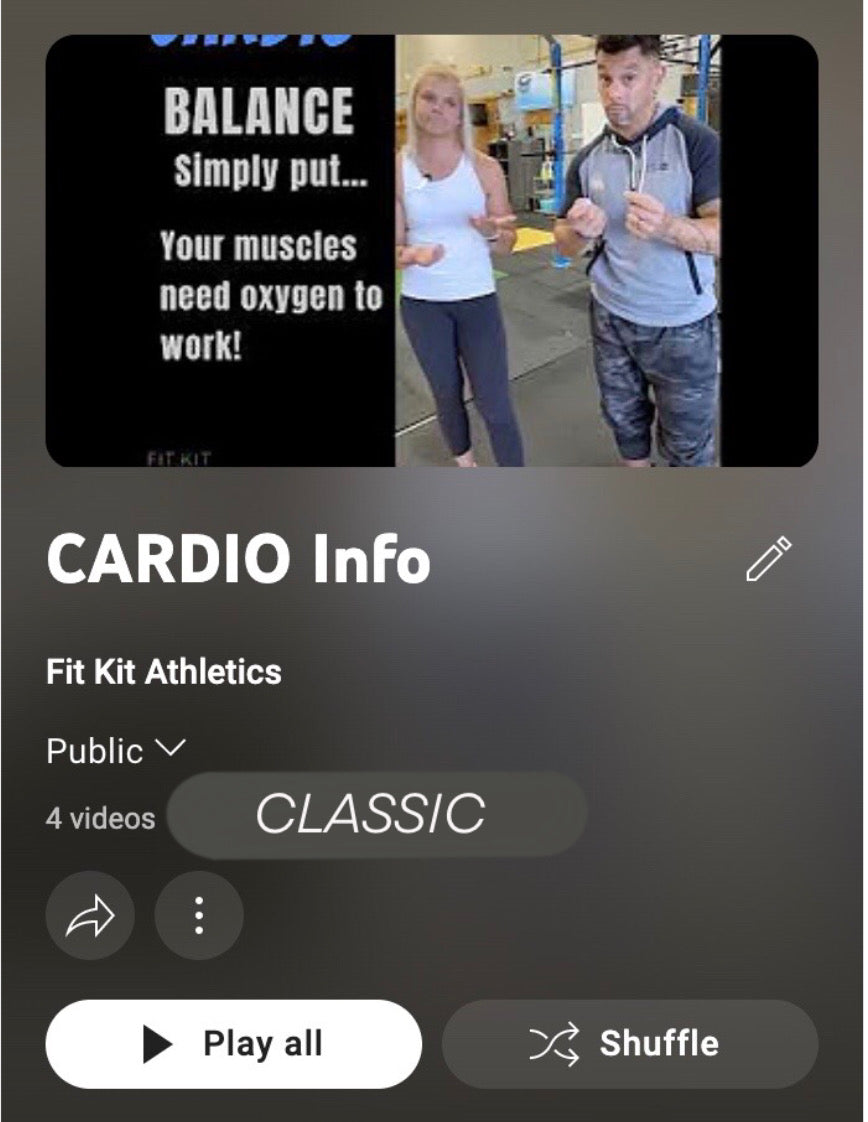Viewport: 868px width, 1122px height.
Task: Edit the CARDIO Info playlist title
Action: tap(768, 560)
